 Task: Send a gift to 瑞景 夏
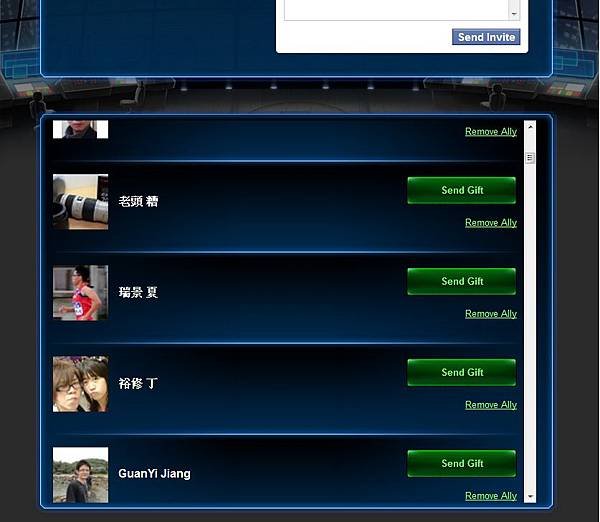[x=461, y=281]
